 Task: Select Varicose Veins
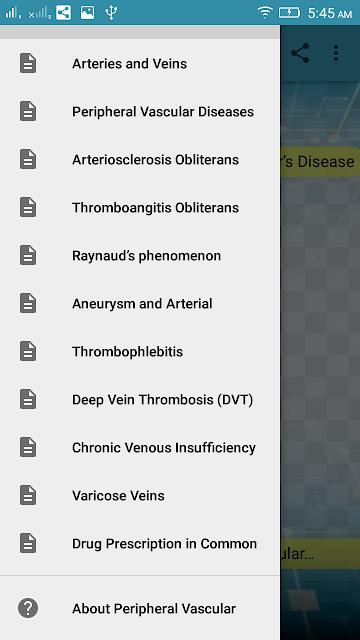click(x=140, y=496)
